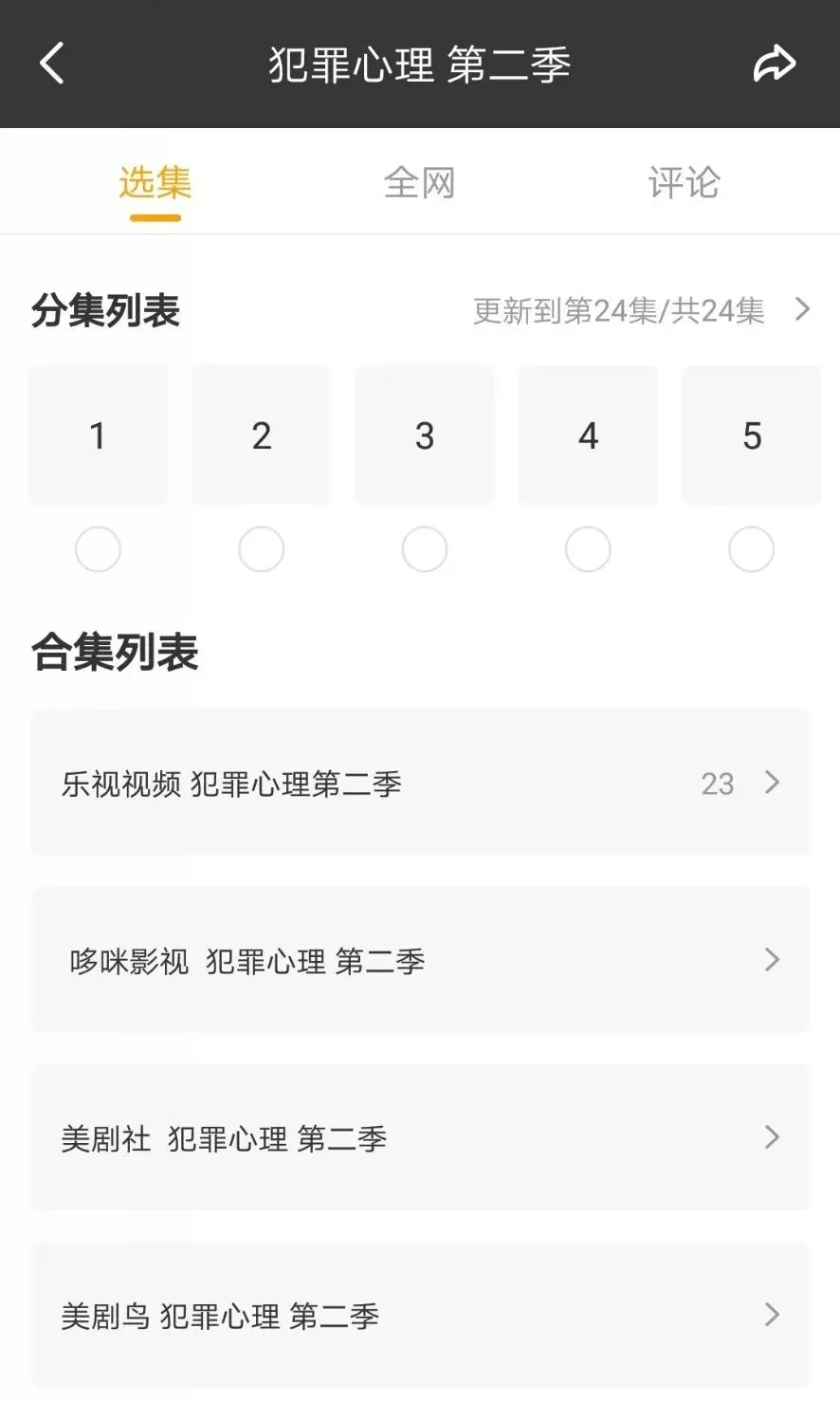Play episode 1

click(x=98, y=435)
